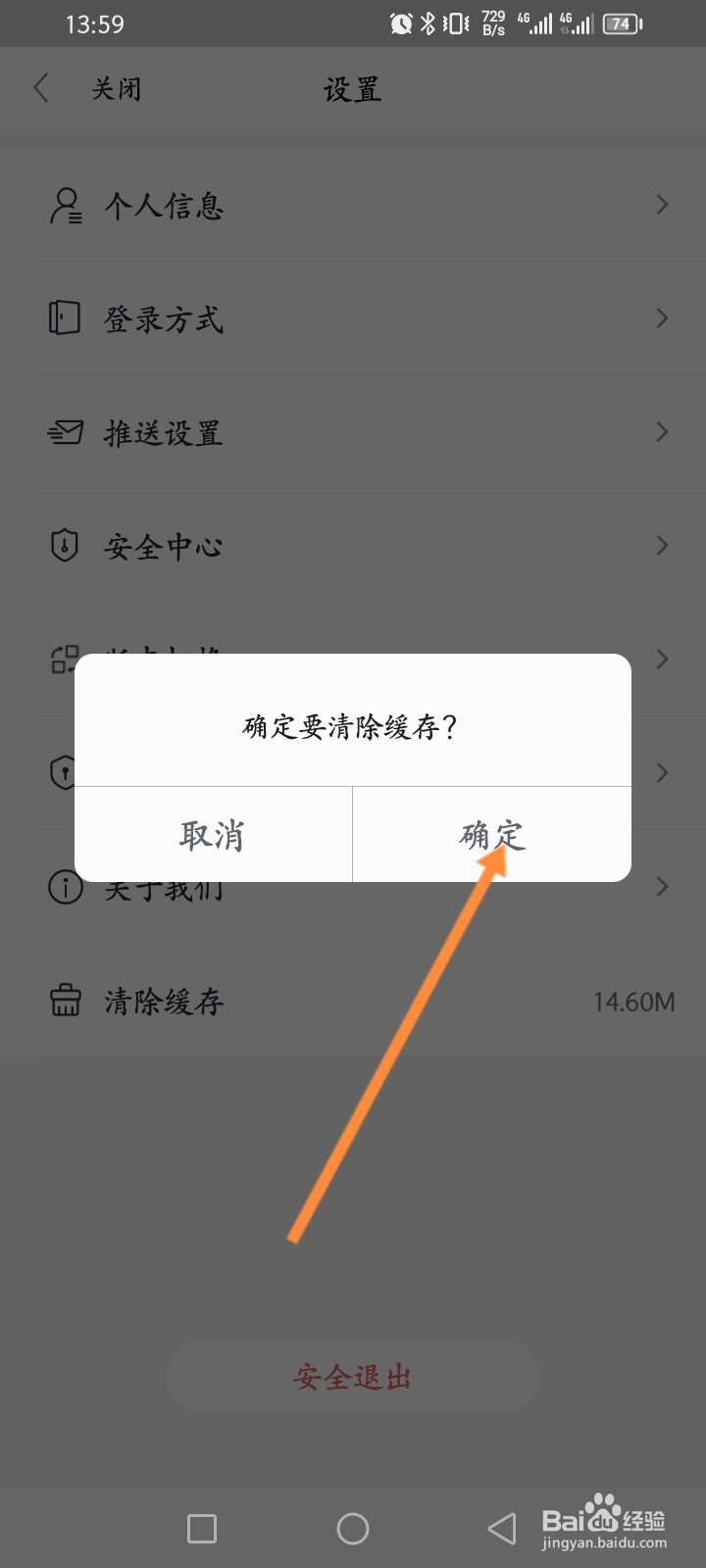Image resolution: width=706 pixels, height=1568 pixels.
Task: Tap the triangle back navigation icon
Action: coord(500,1528)
